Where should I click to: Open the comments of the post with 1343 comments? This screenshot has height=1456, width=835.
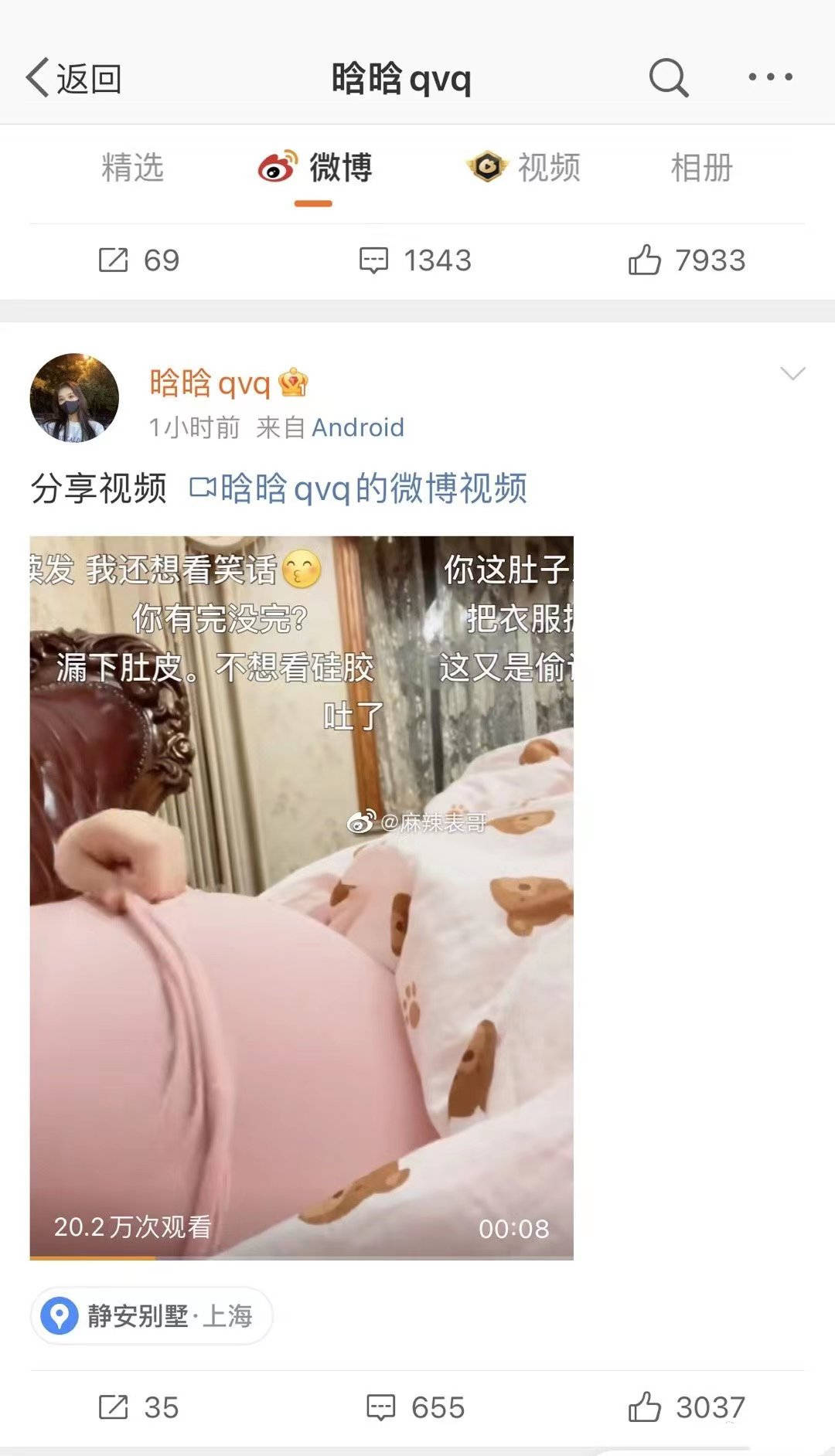point(415,260)
